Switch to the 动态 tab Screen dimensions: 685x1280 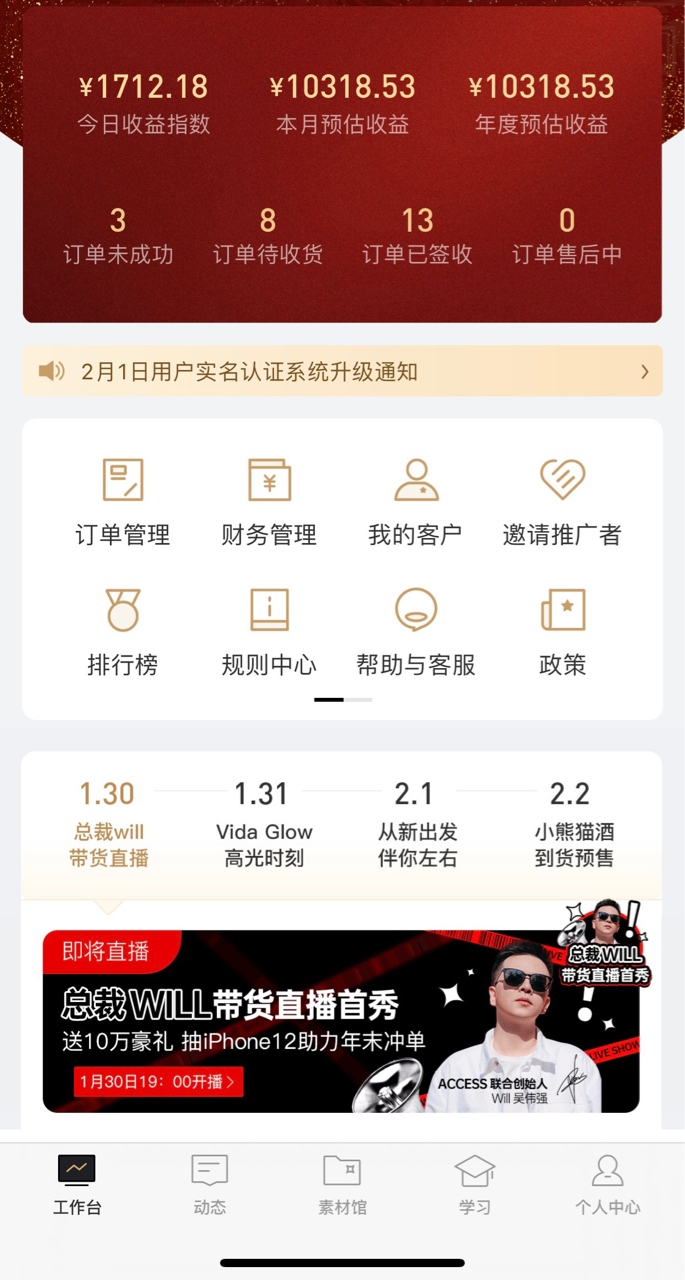tap(210, 1185)
